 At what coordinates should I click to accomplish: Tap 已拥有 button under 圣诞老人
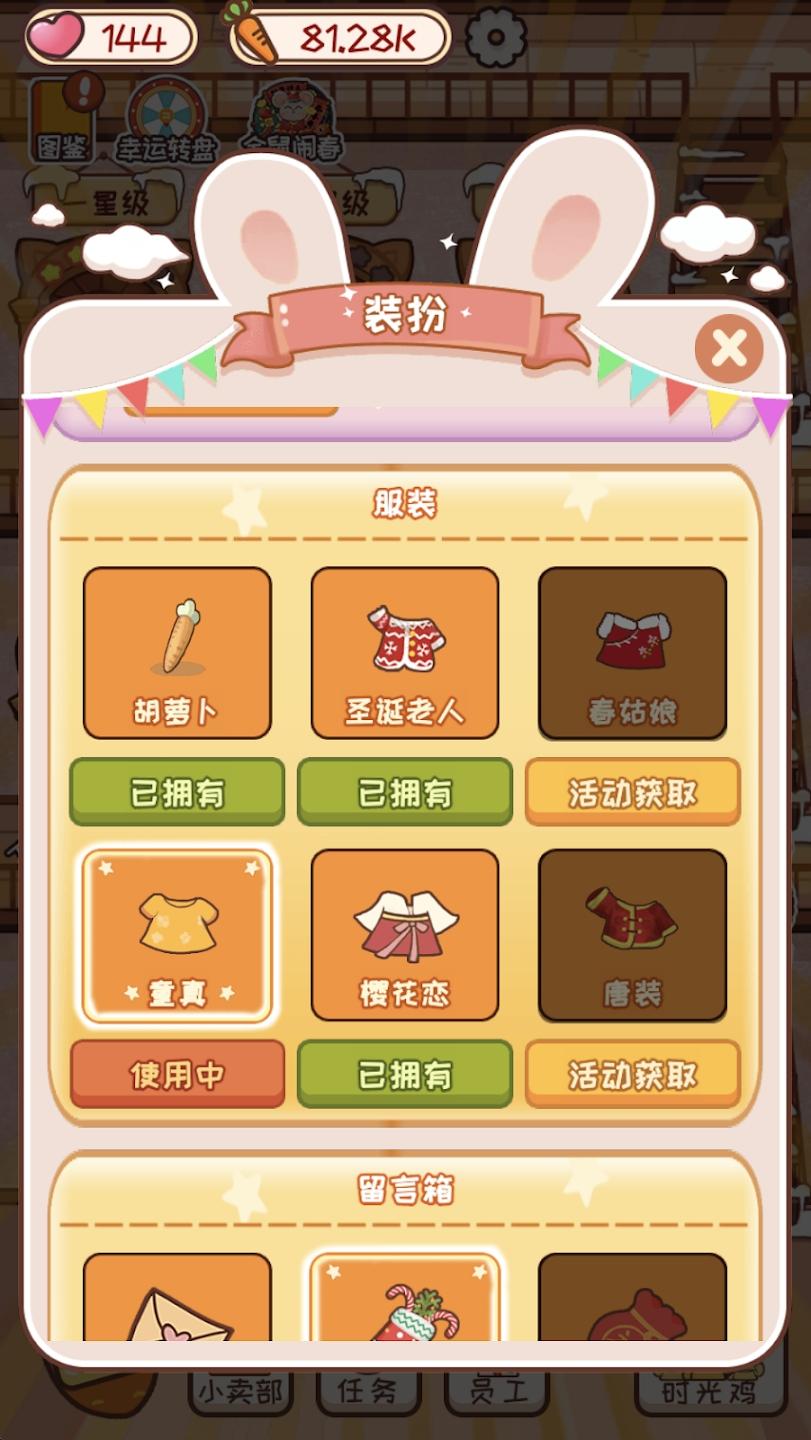pyautogui.click(x=405, y=792)
